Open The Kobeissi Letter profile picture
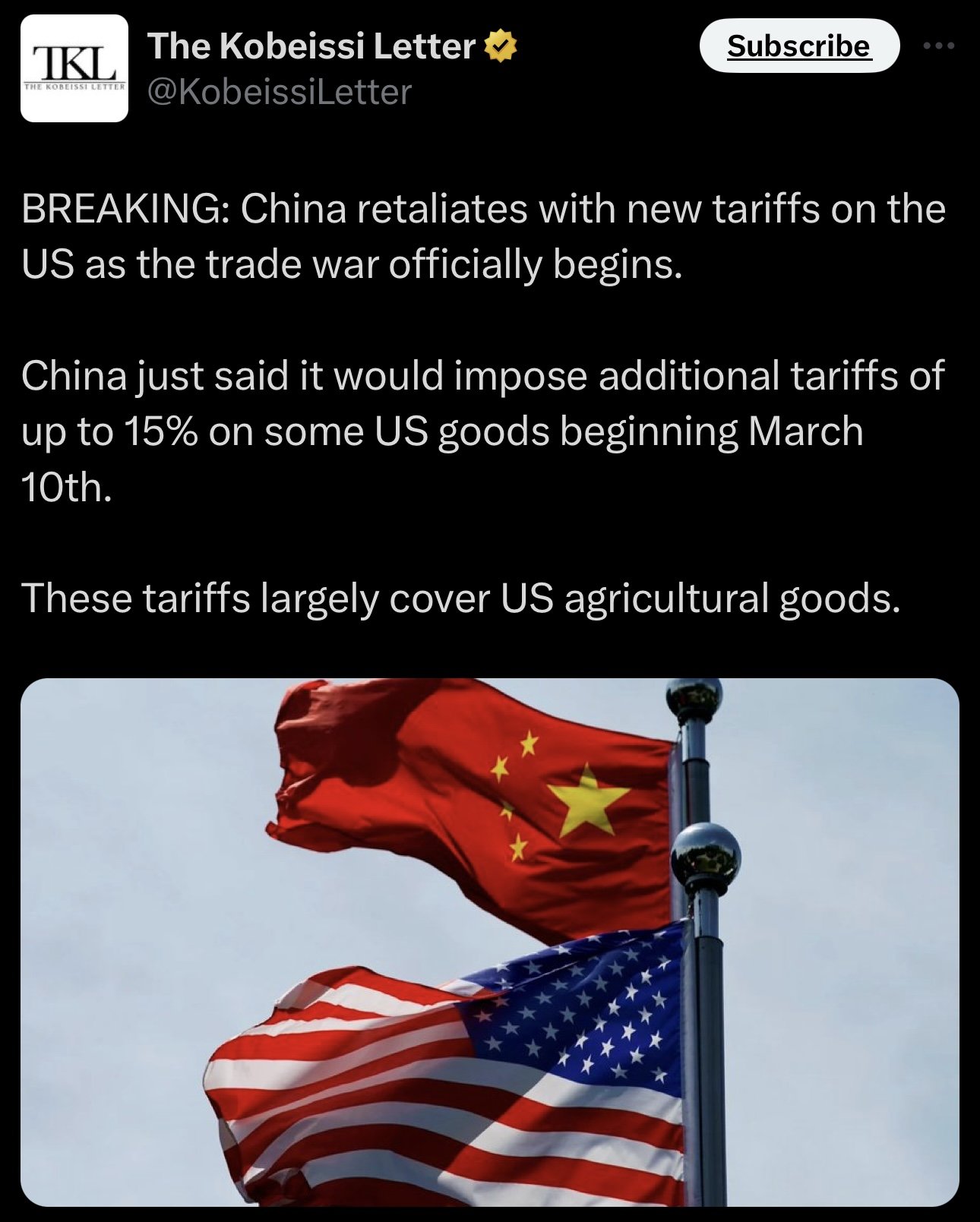The image size is (980, 1222). tap(74, 68)
